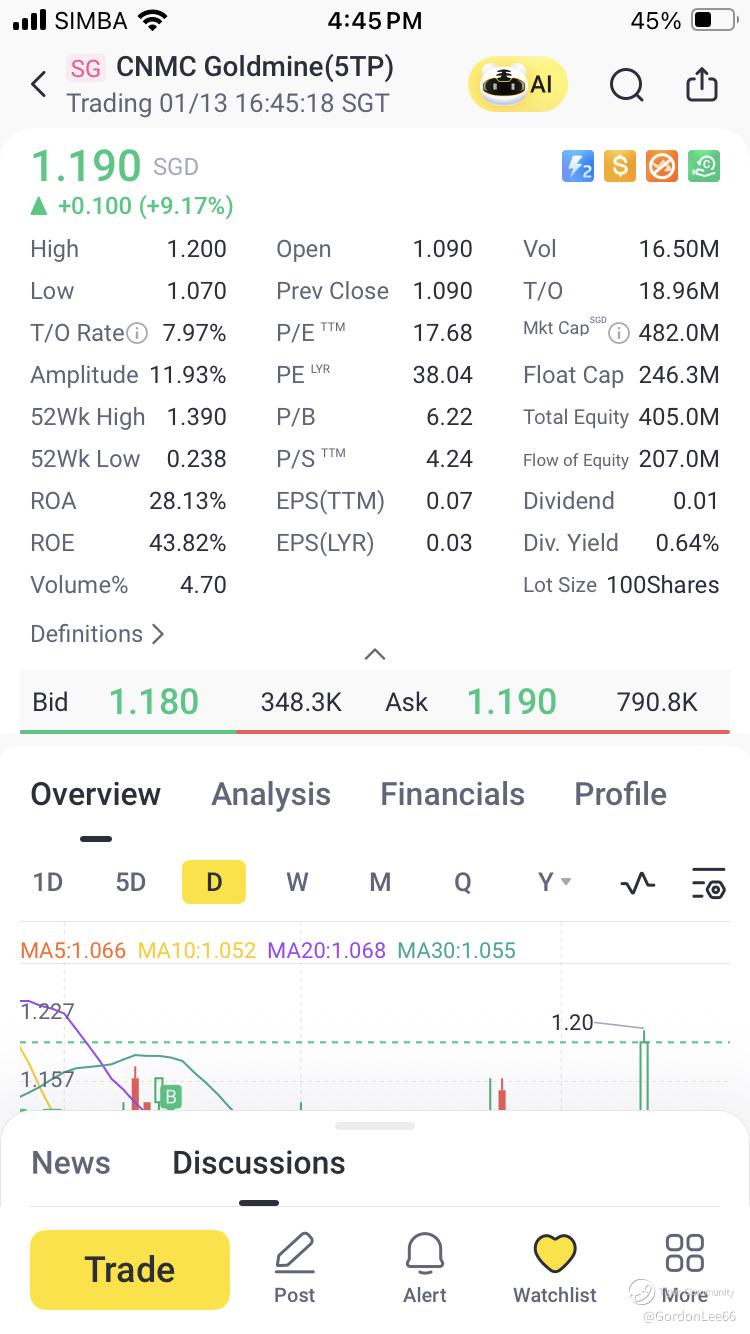This screenshot has height=1334, width=750.
Task: Share this stock quote
Action: (x=702, y=85)
